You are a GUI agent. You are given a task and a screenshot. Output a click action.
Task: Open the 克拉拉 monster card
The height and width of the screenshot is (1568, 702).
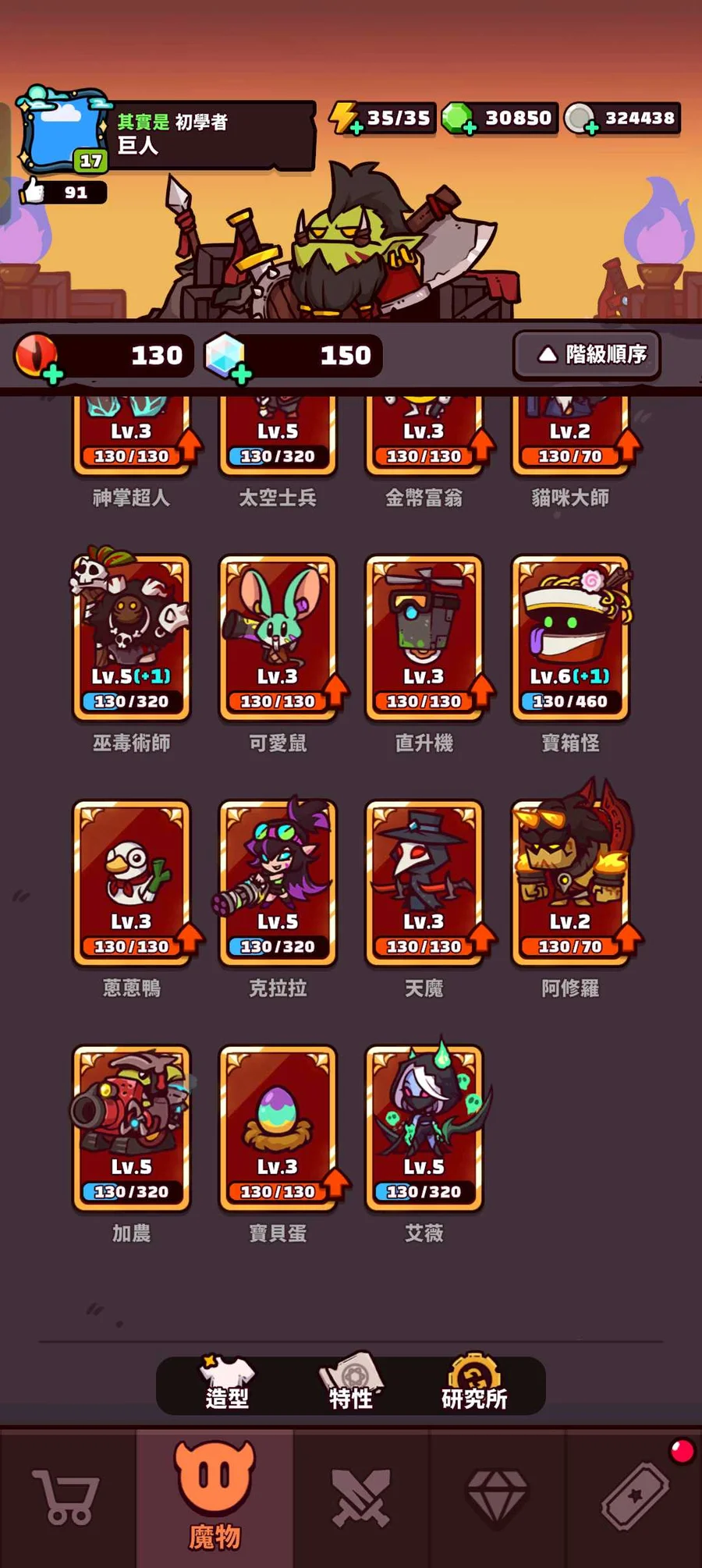coord(278,882)
